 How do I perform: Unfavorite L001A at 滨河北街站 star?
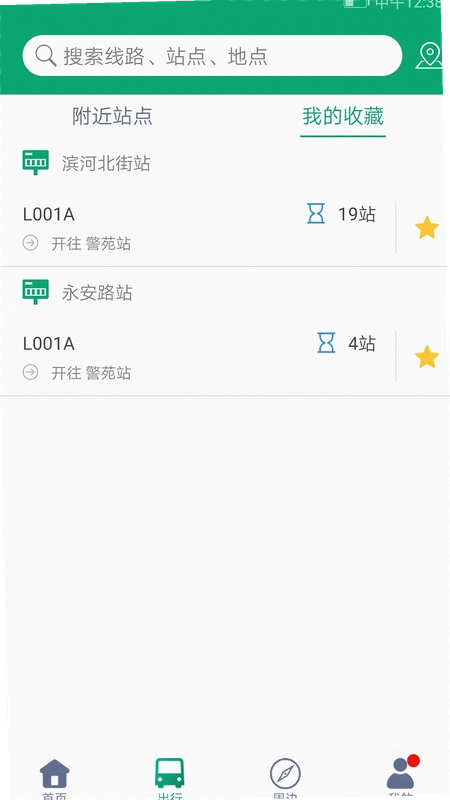coord(427,228)
